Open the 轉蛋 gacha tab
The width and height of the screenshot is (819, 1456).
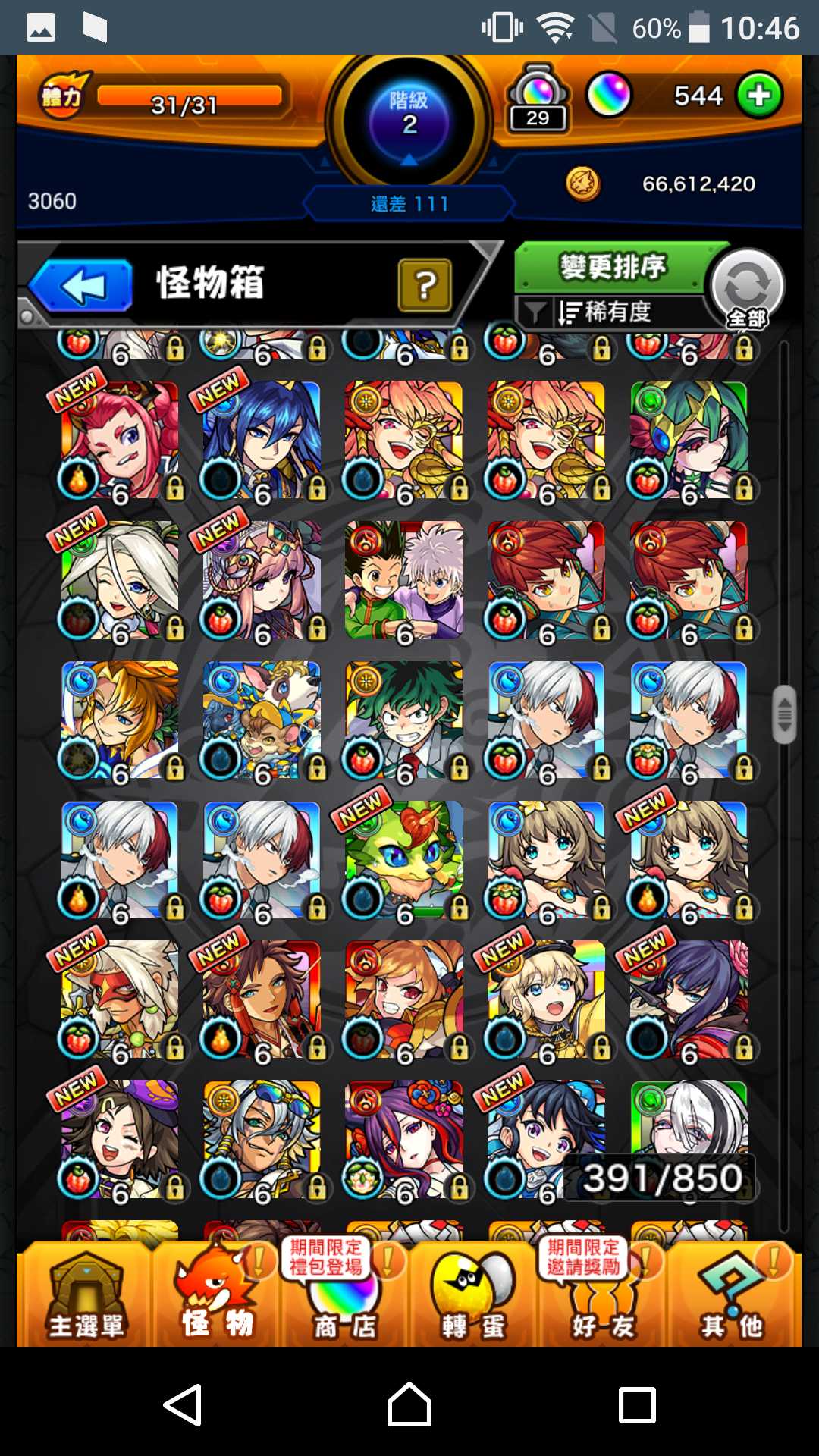coord(473,1298)
